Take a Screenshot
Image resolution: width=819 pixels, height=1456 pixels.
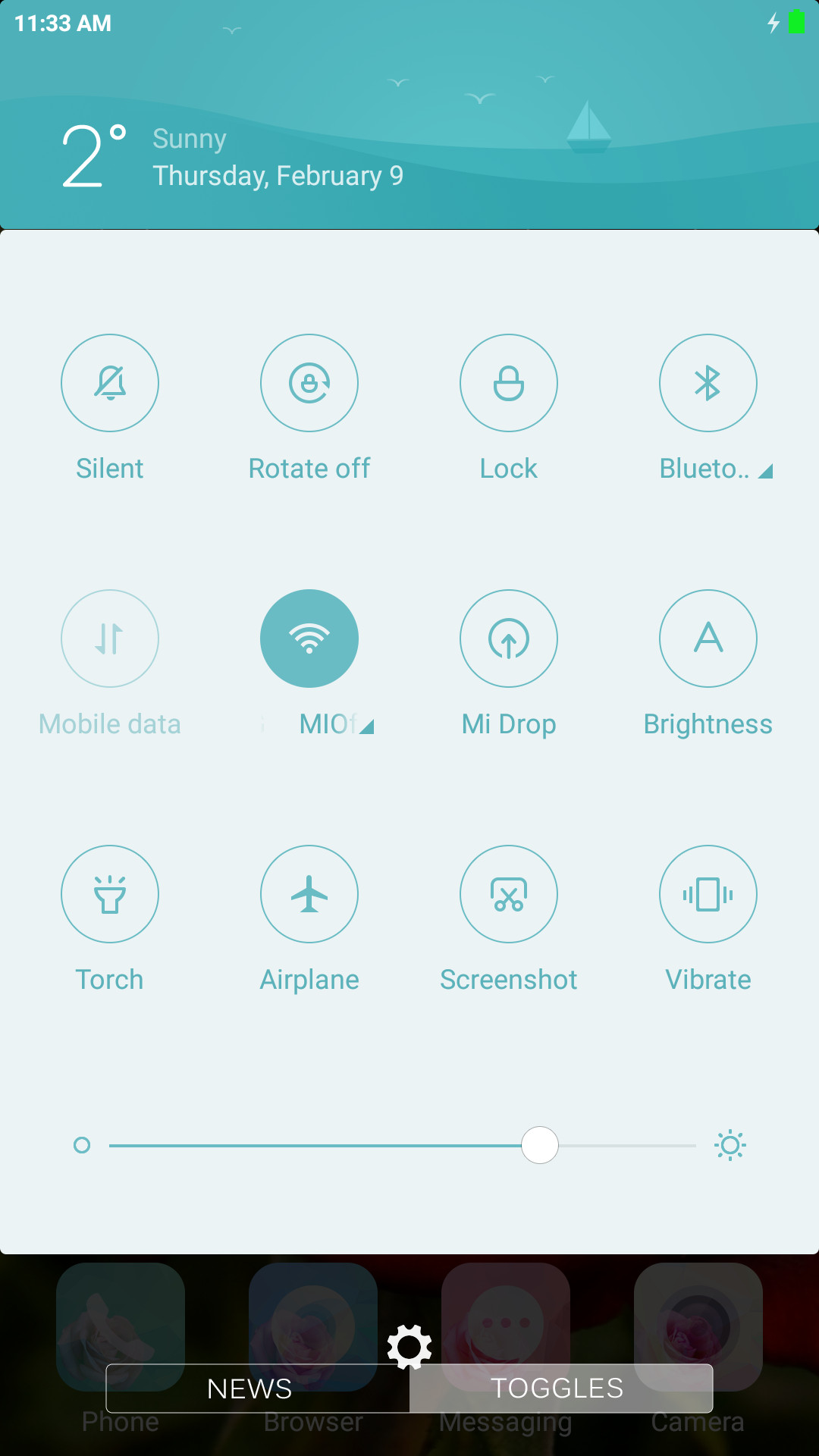[509, 894]
